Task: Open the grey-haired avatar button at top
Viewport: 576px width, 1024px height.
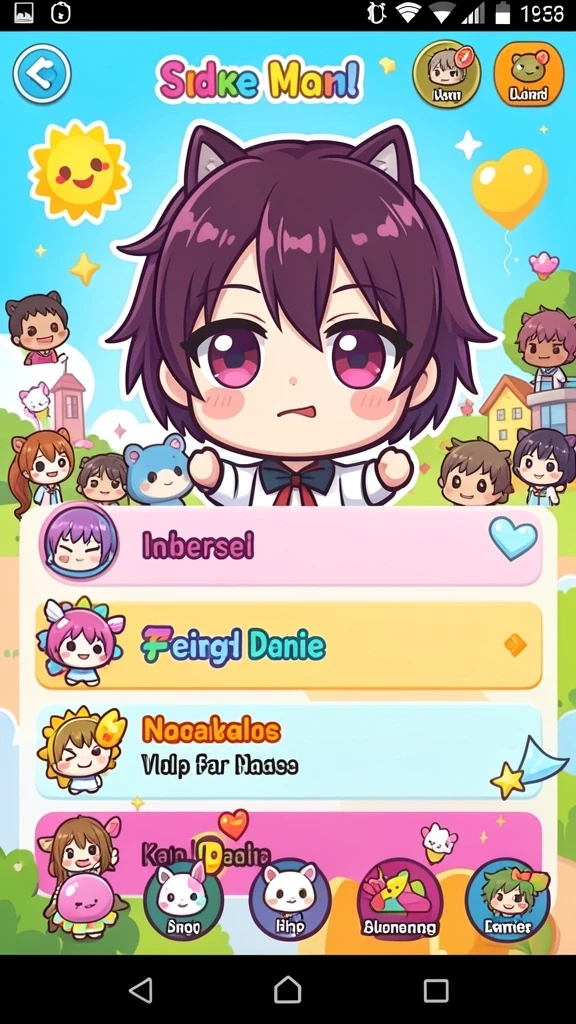Action: pos(447,74)
